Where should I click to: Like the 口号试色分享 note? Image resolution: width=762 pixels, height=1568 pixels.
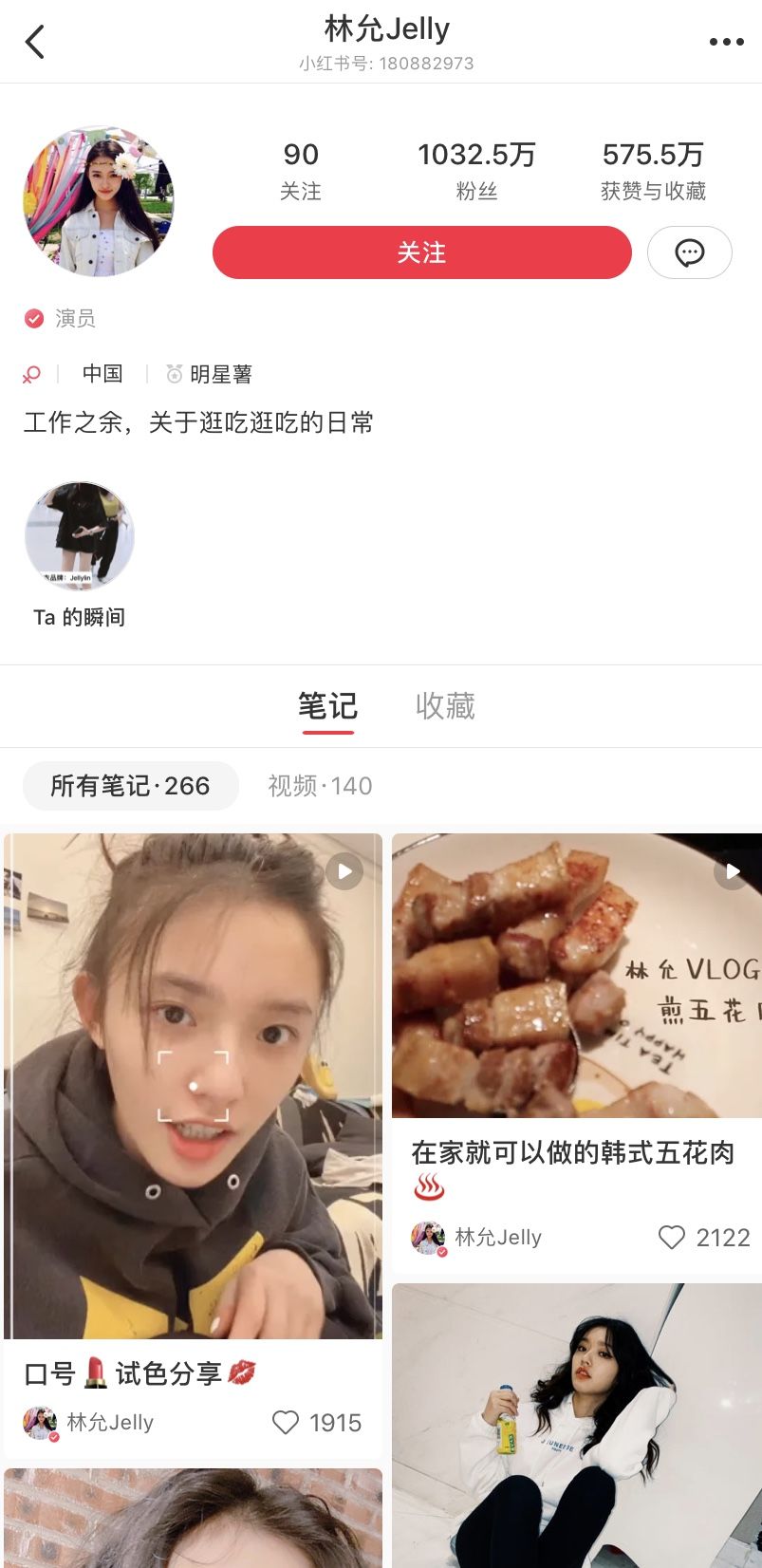[x=286, y=1422]
